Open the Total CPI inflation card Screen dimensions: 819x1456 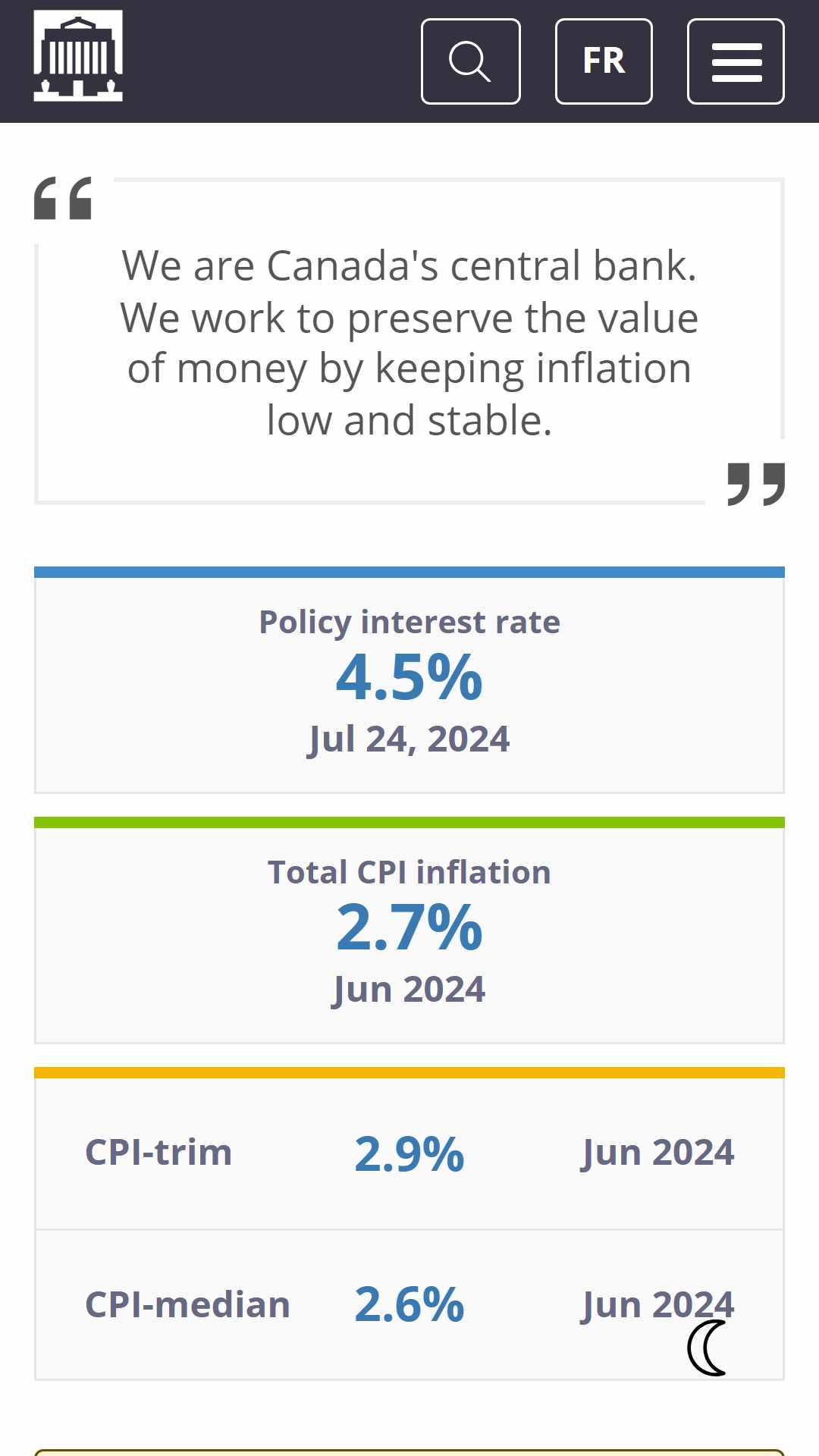click(409, 930)
